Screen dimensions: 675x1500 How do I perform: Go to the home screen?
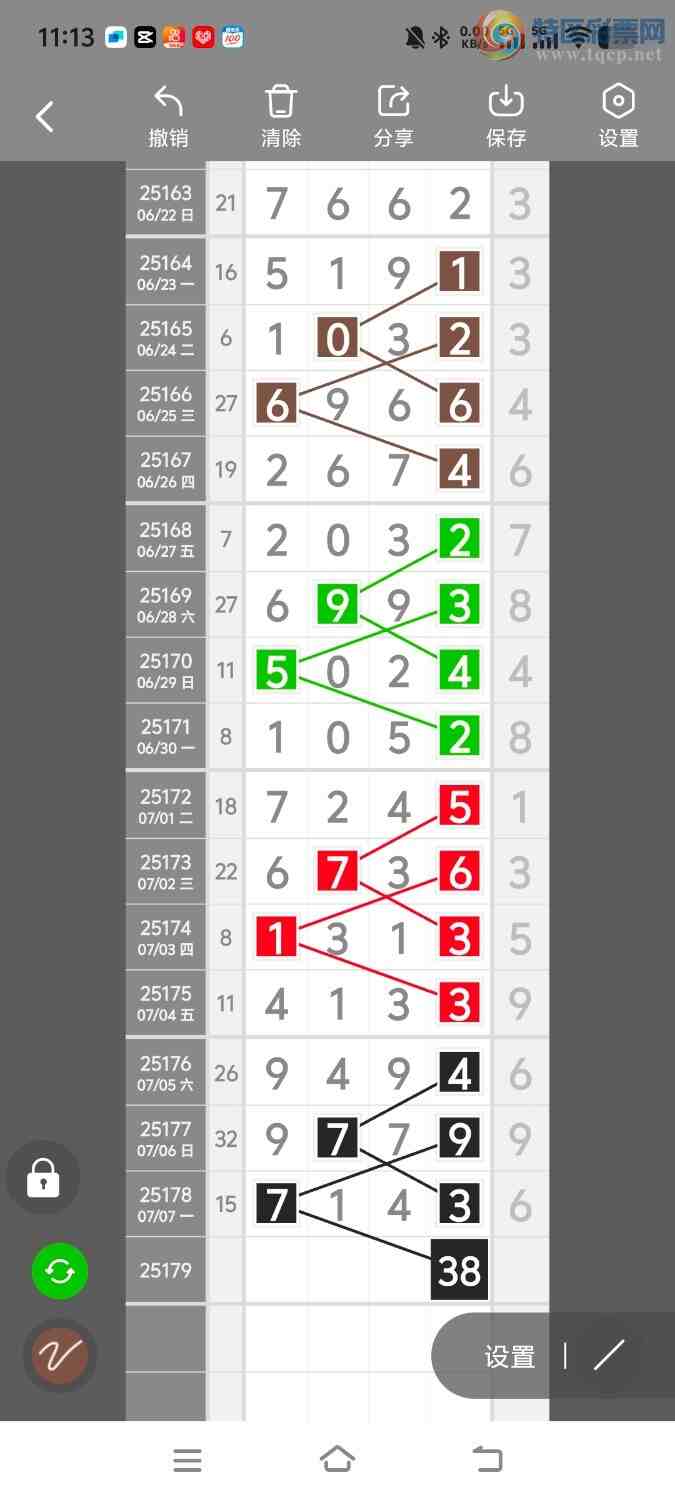tap(337, 1460)
